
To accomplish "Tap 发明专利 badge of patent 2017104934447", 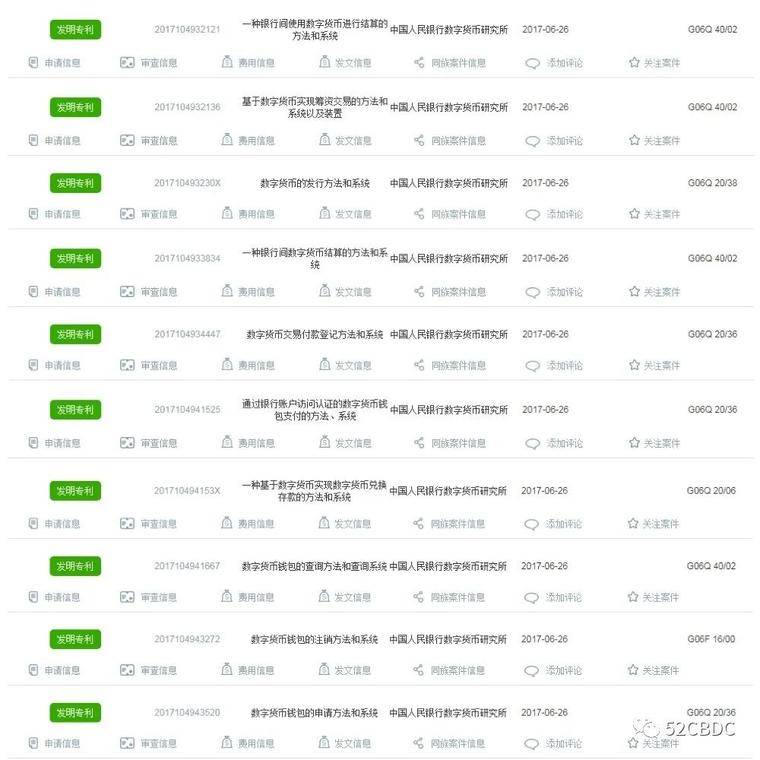I will [x=75, y=334].
